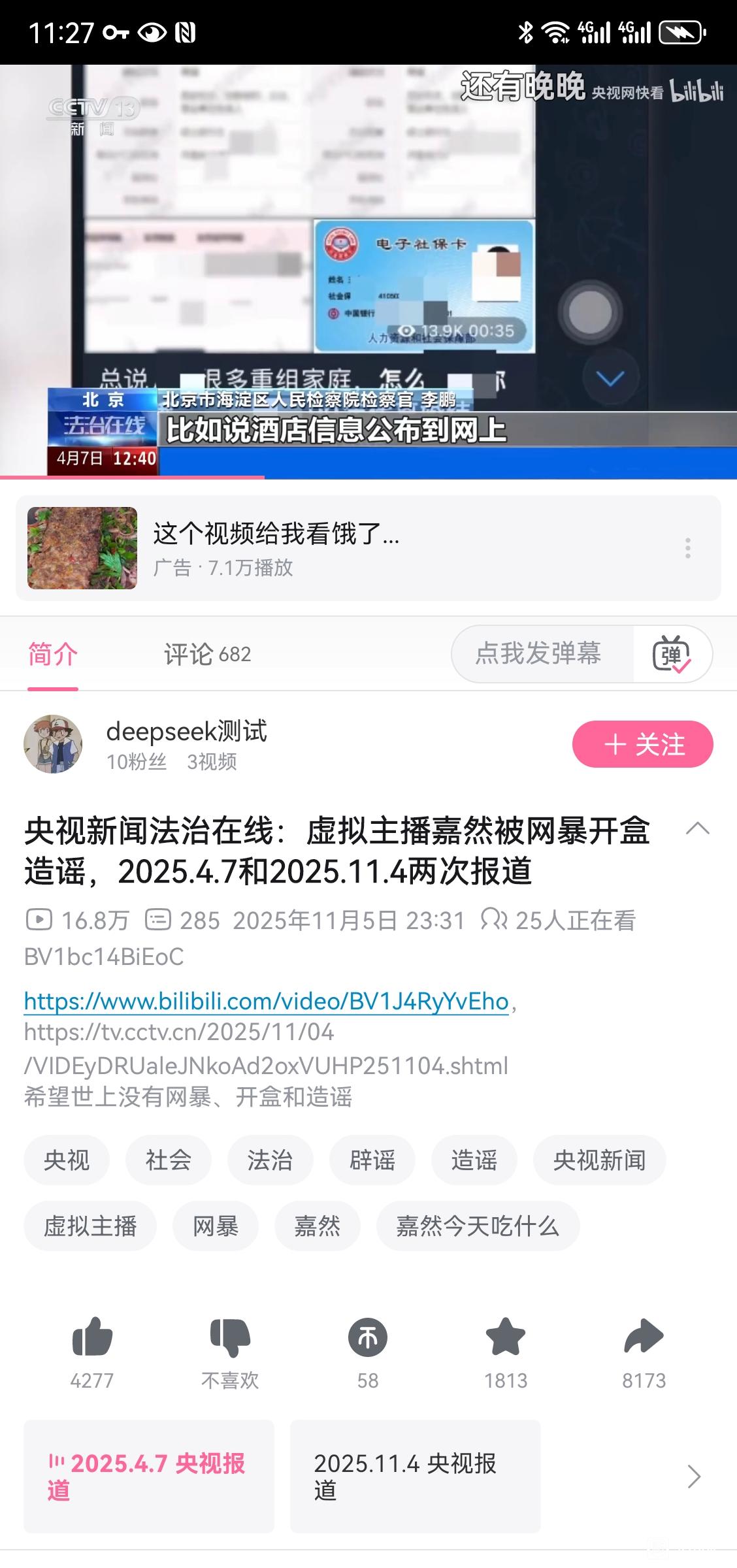Follow the deepseek测试 uploader
Screen dimensions: 737x1568
642,744
